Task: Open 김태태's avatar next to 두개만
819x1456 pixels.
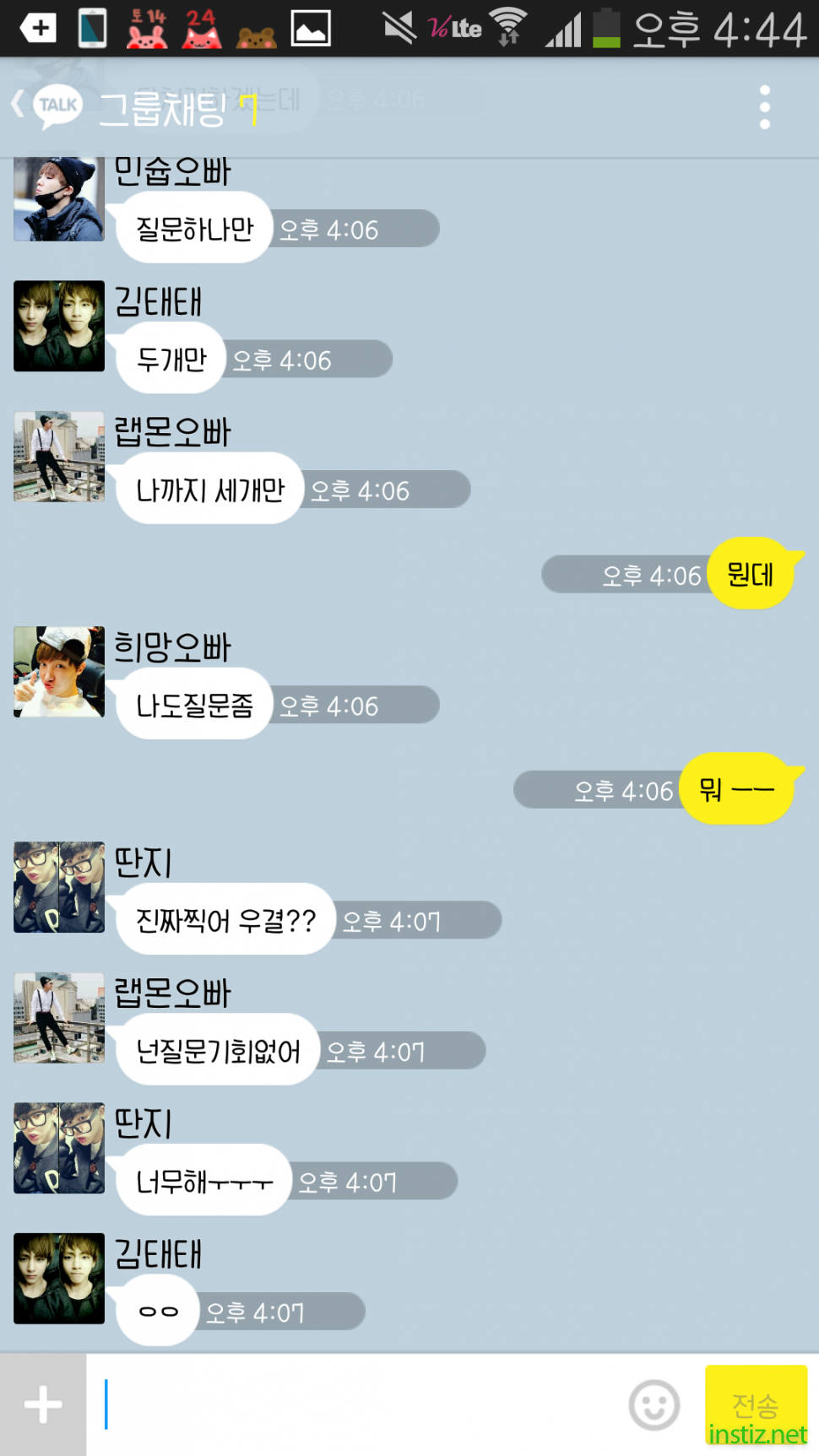Action: (x=59, y=326)
